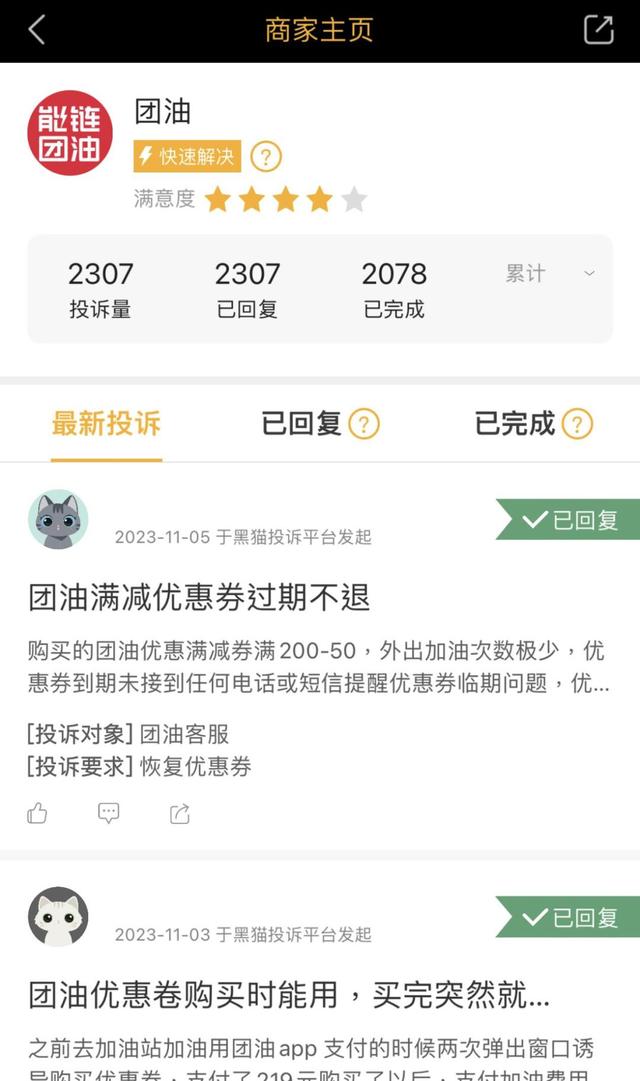This screenshot has width=640, height=1081.
Task: Open help icon beside 已回复 tab
Action: [x=364, y=424]
